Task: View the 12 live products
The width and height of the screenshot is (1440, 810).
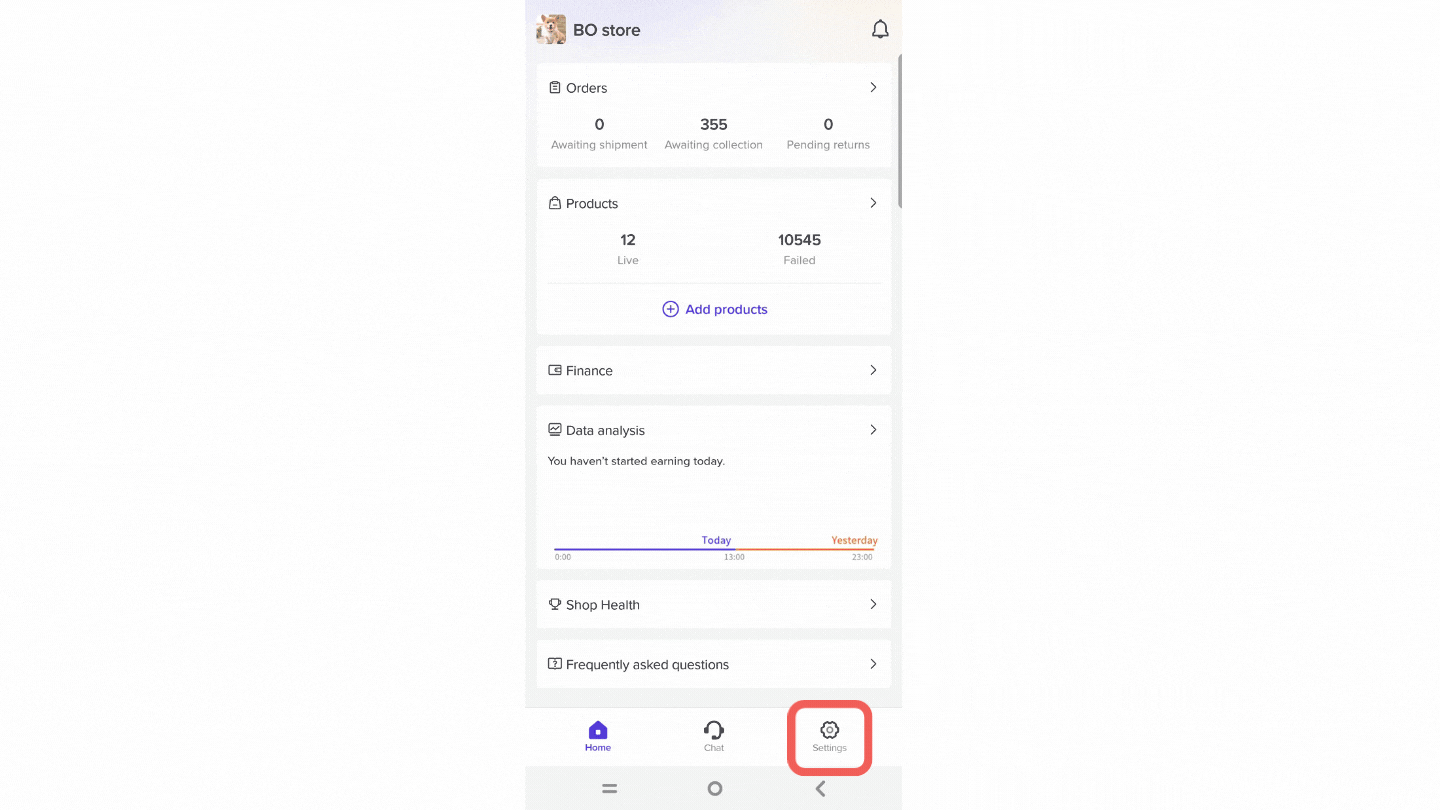Action: tap(628, 248)
